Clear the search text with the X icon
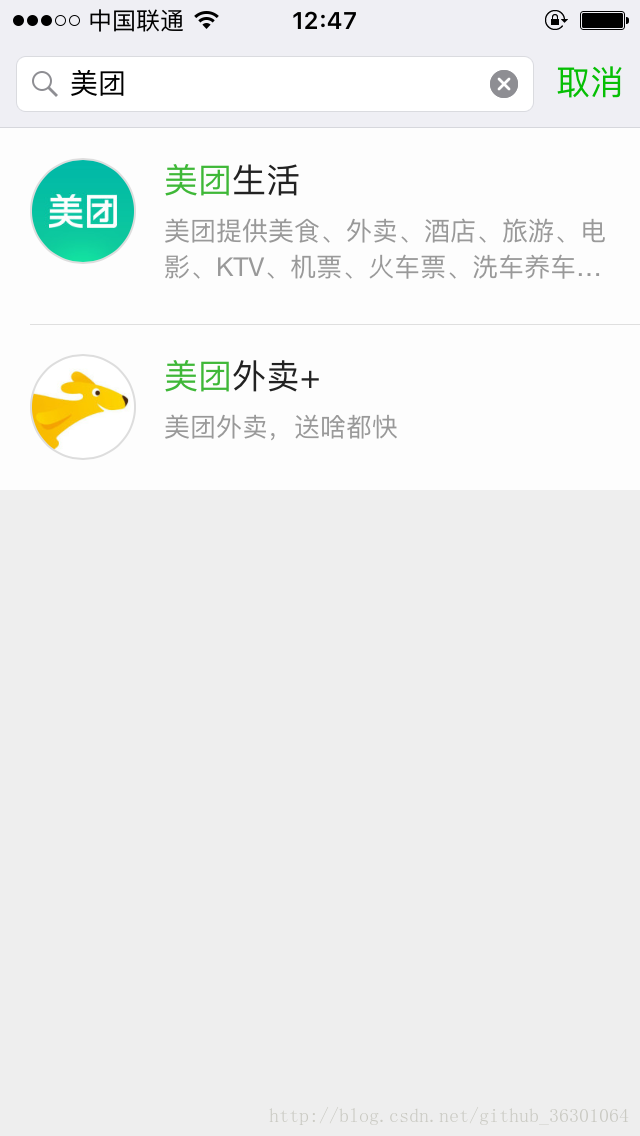 tap(504, 84)
